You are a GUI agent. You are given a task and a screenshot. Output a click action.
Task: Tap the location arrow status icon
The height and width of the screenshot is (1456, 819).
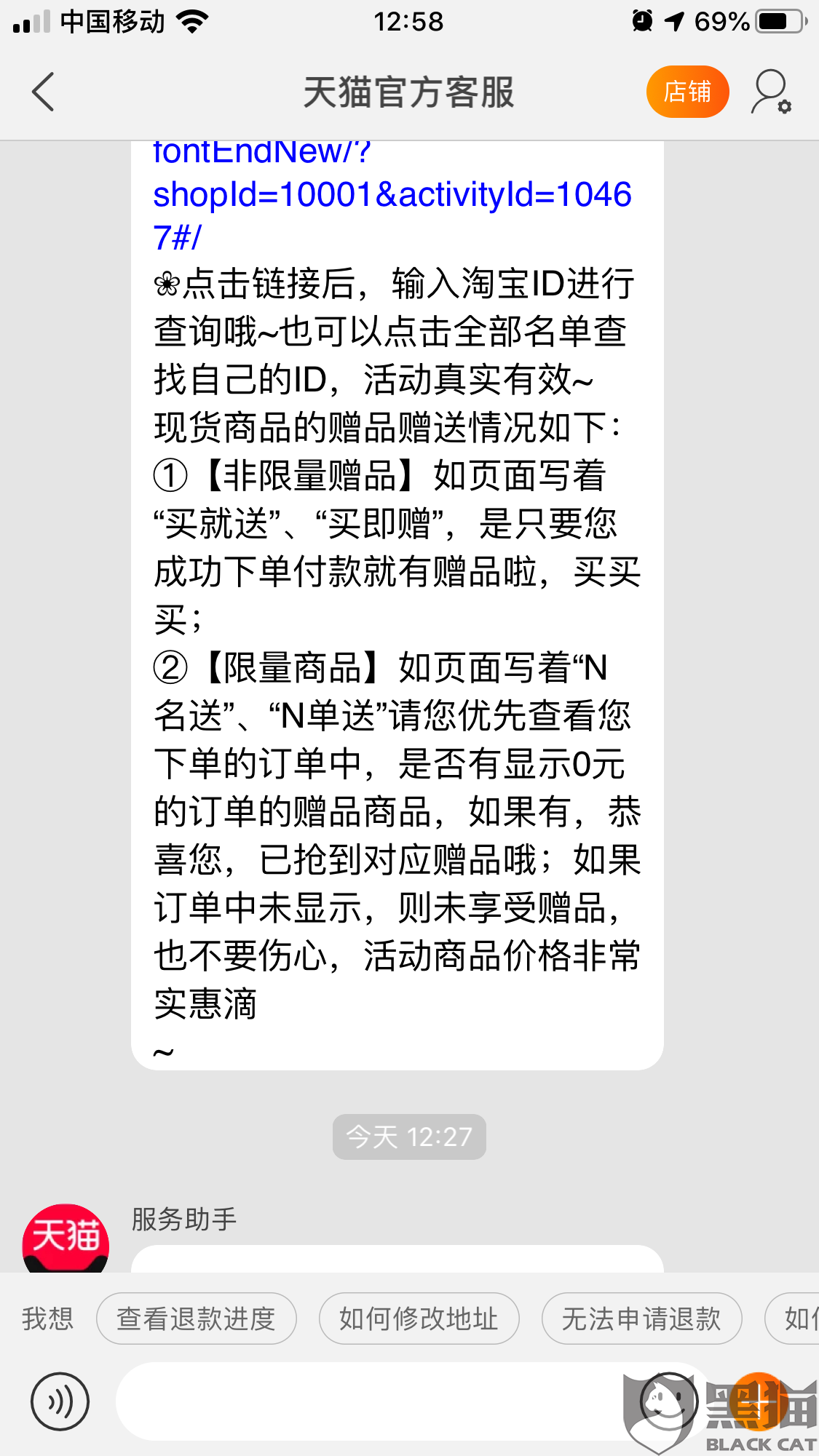pos(672,21)
